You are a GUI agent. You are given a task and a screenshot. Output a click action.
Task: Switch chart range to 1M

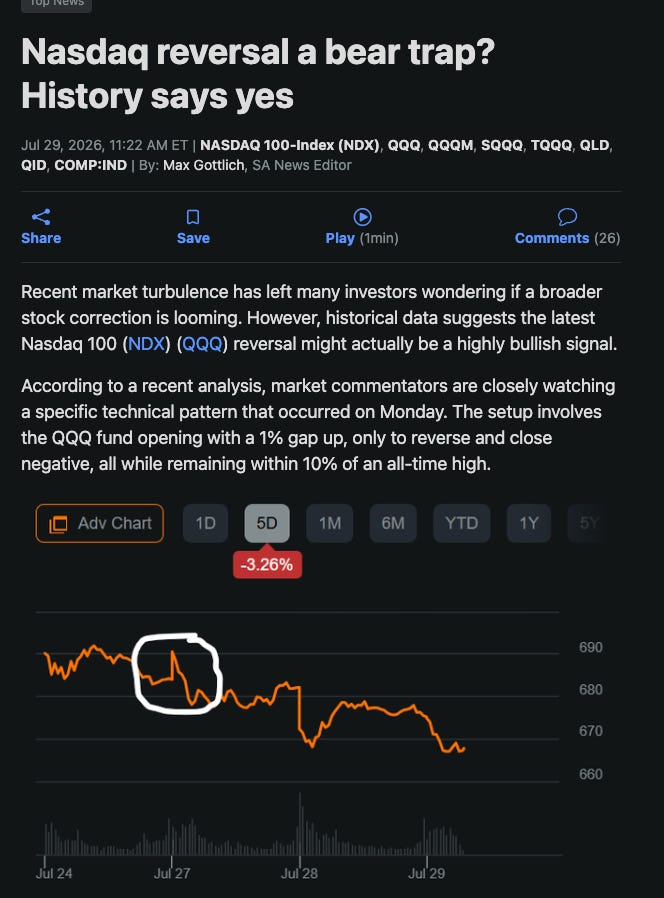point(329,523)
